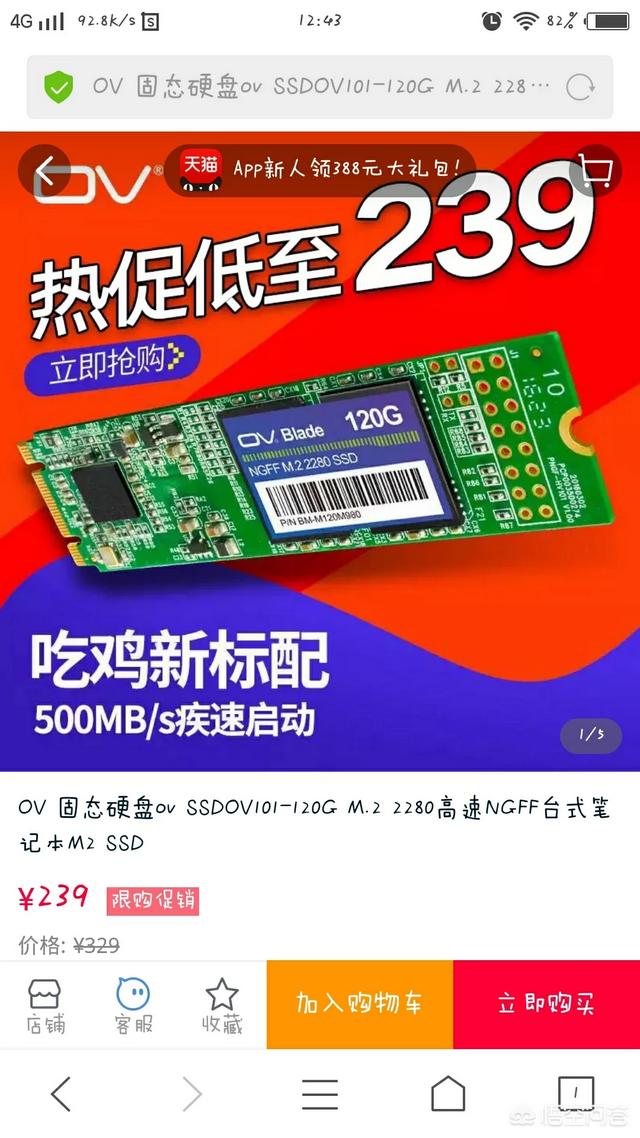This screenshot has width=640, height=1138.
Task: Contact 客服 customer service
Action: pos(133,1006)
